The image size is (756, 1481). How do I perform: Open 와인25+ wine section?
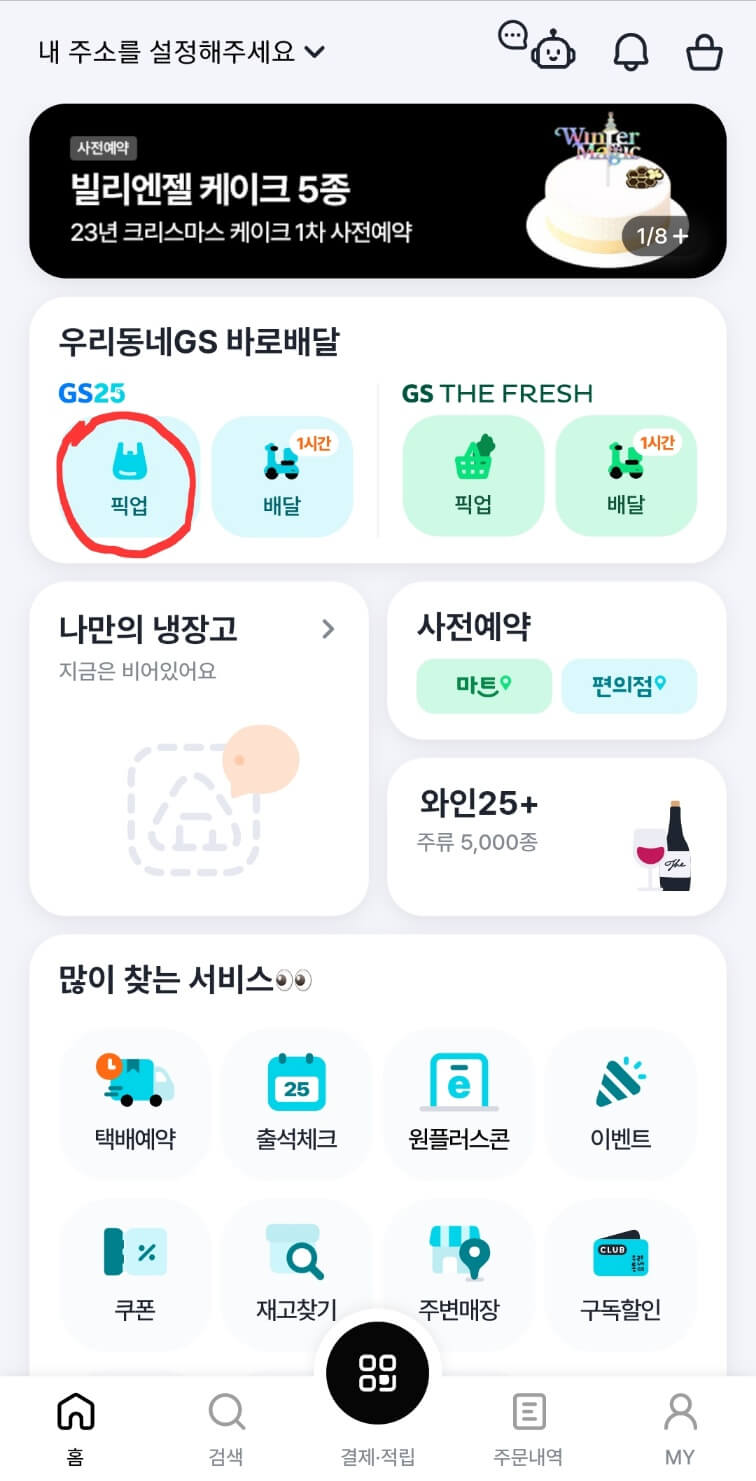coord(556,836)
